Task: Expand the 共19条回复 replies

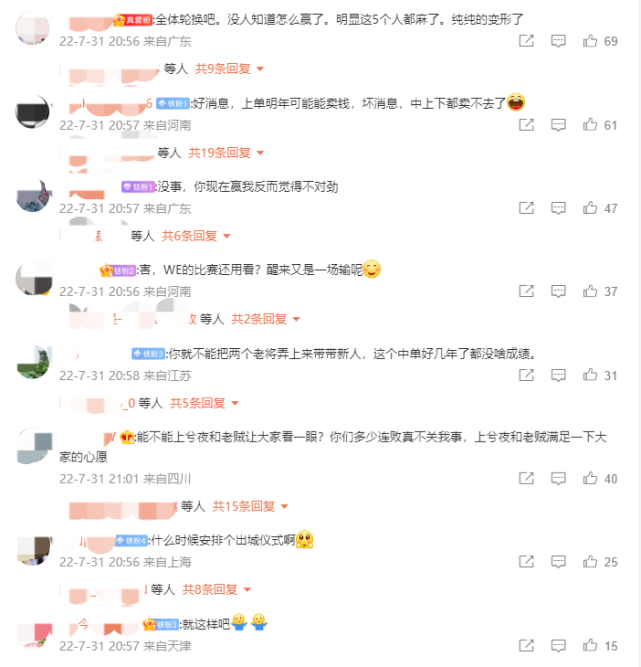Action: 225,153
